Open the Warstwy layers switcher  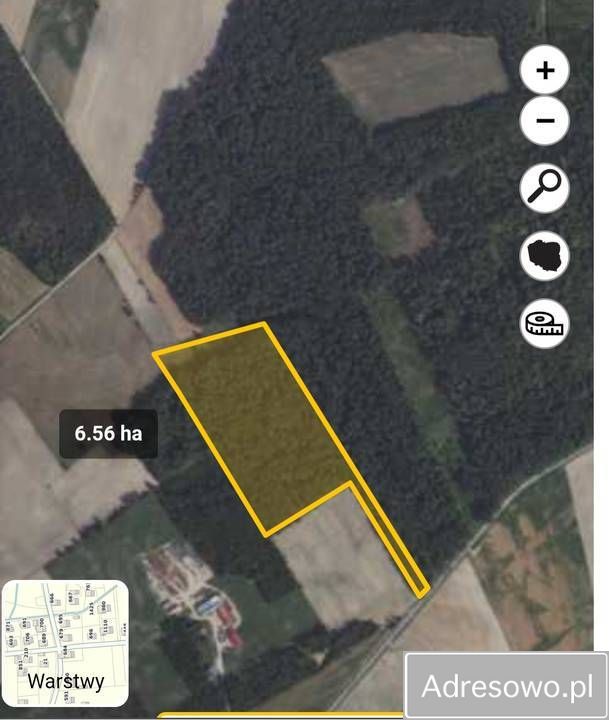click(x=66, y=636)
